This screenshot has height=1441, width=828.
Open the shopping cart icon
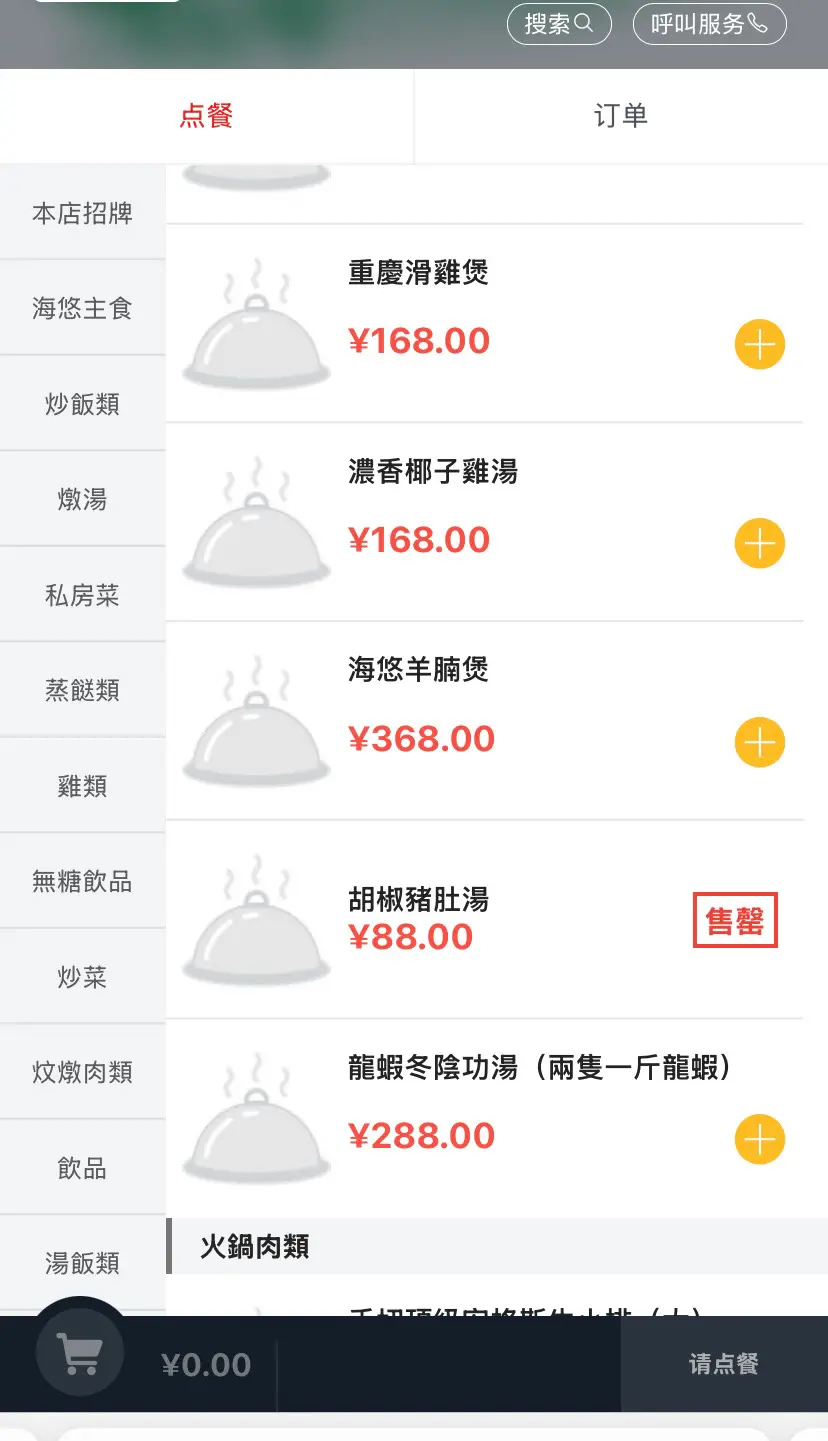pos(80,1353)
